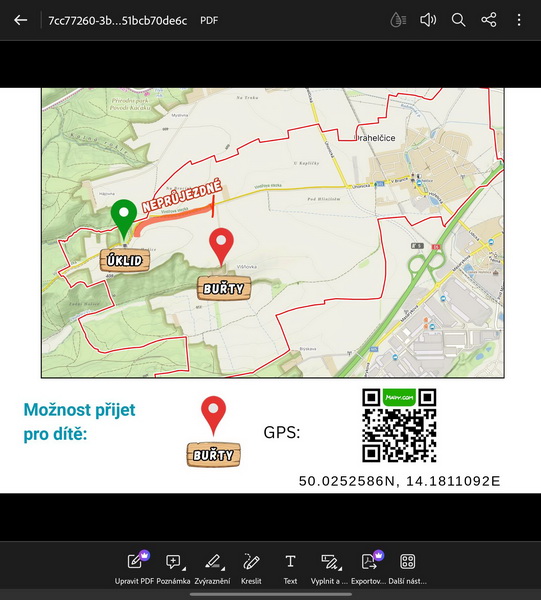Show Další nástroje for more tools

coord(407,568)
